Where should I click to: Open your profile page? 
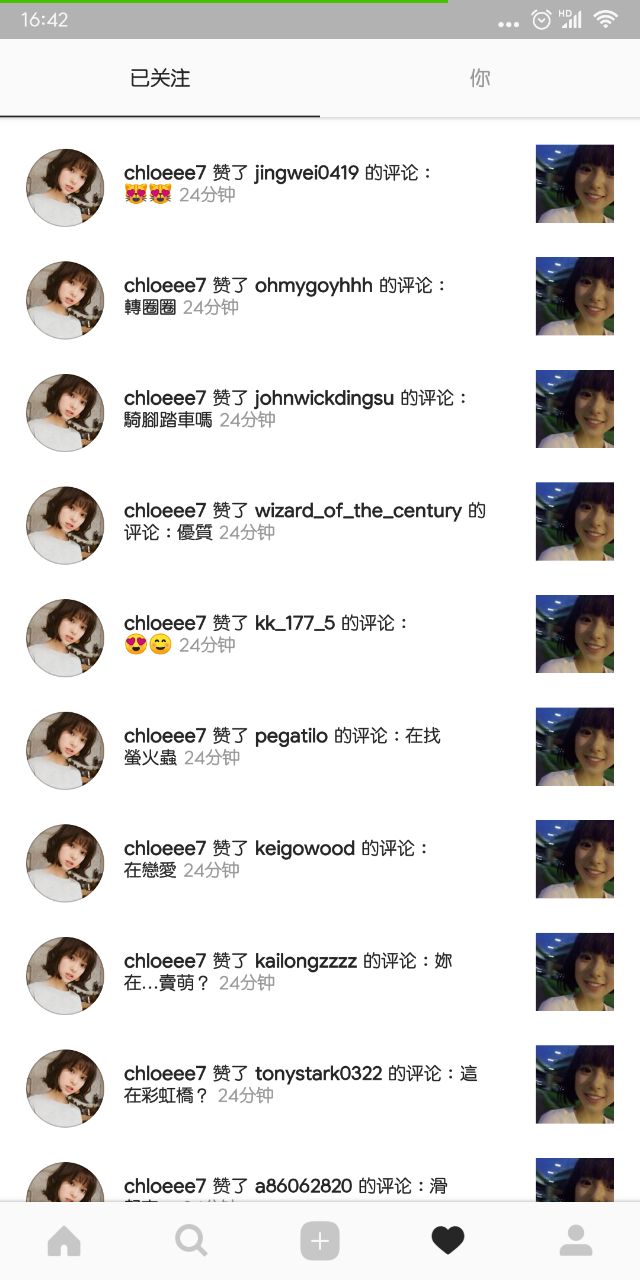pyautogui.click(x=576, y=1241)
